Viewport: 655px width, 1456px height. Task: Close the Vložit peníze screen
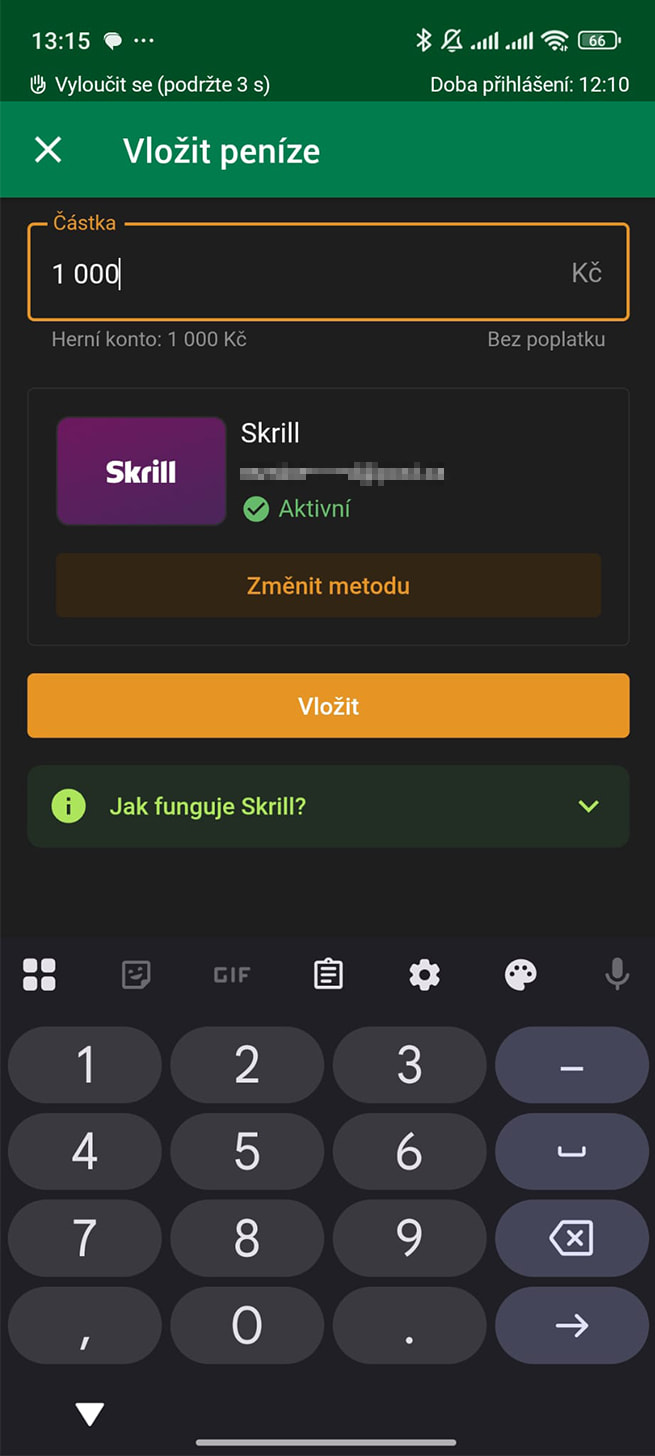[x=48, y=151]
